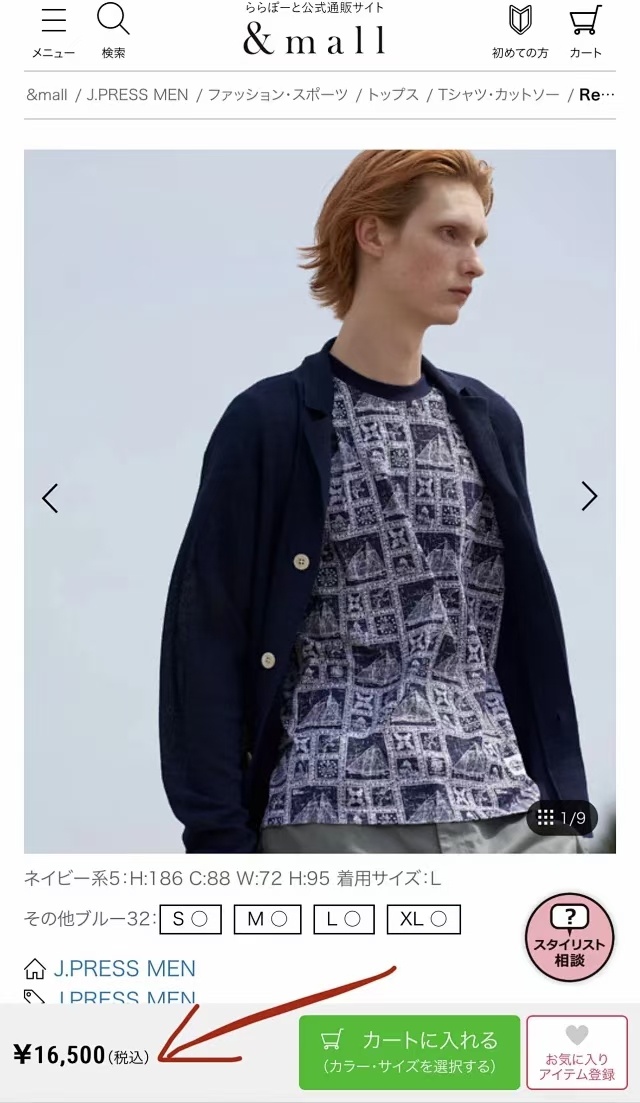Open the 1/9 image gallery grid
640x1103 pixels.
[x=562, y=817]
